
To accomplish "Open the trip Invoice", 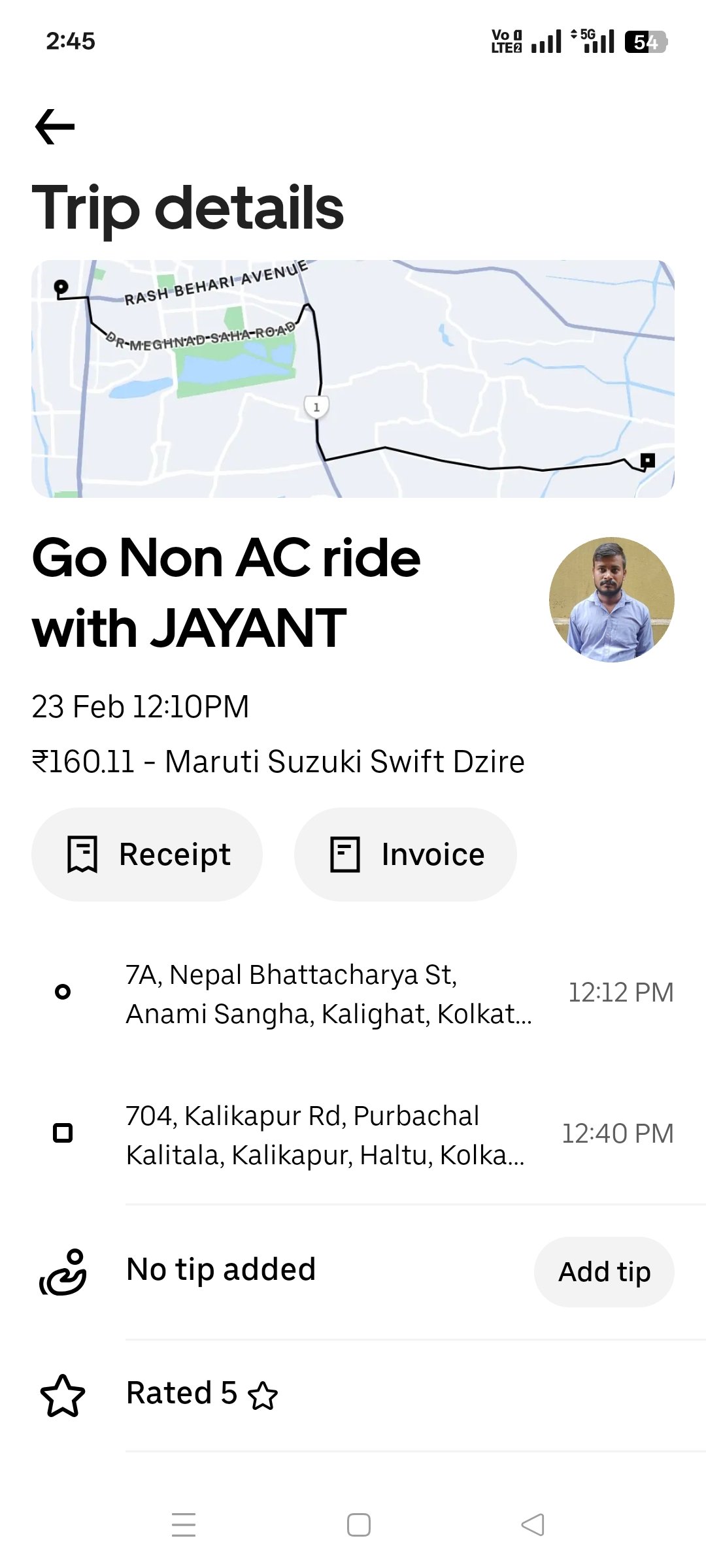I will click(405, 855).
